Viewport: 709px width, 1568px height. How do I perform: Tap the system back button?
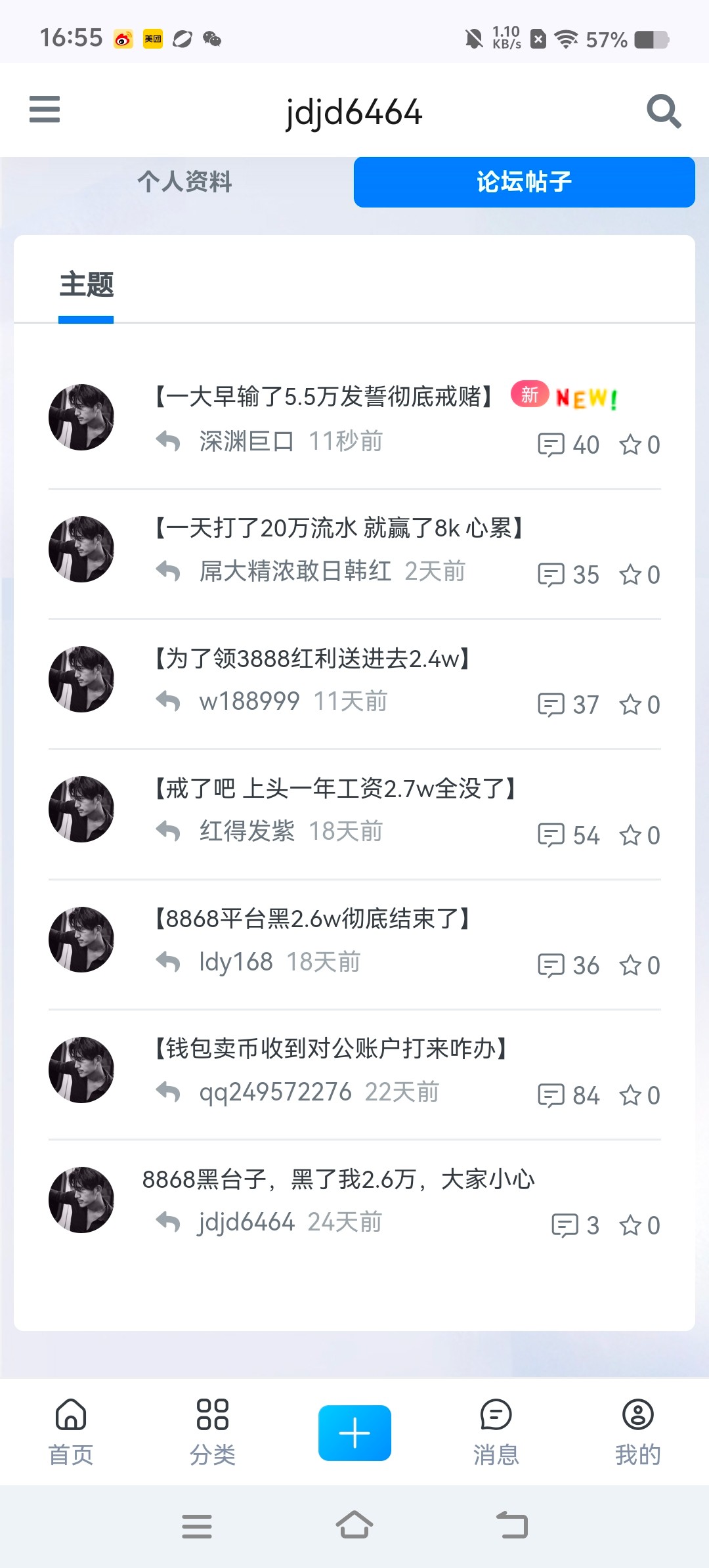tap(512, 1525)
